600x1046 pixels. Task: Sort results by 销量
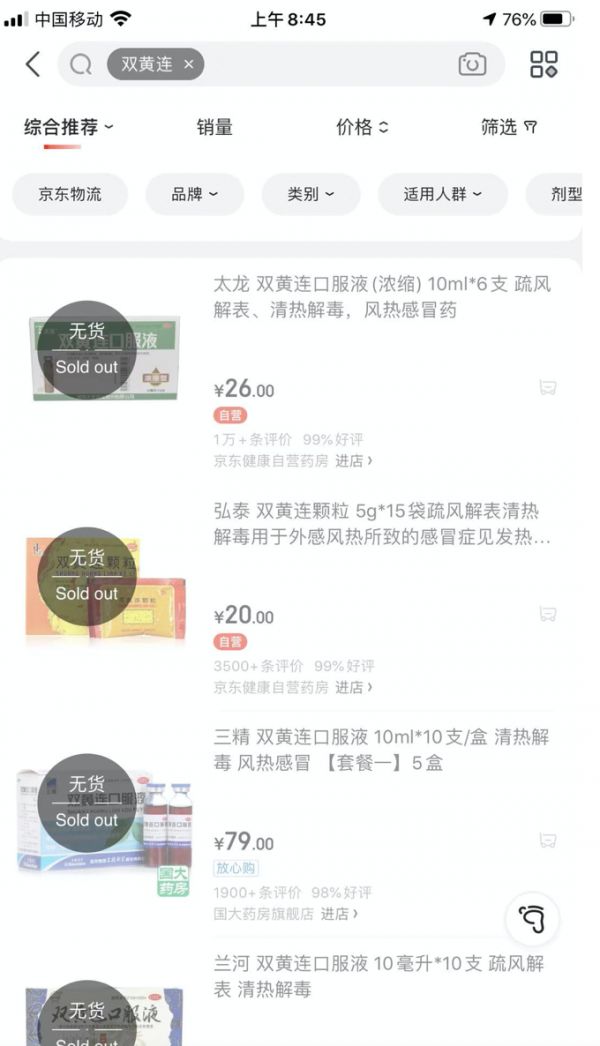214,127
